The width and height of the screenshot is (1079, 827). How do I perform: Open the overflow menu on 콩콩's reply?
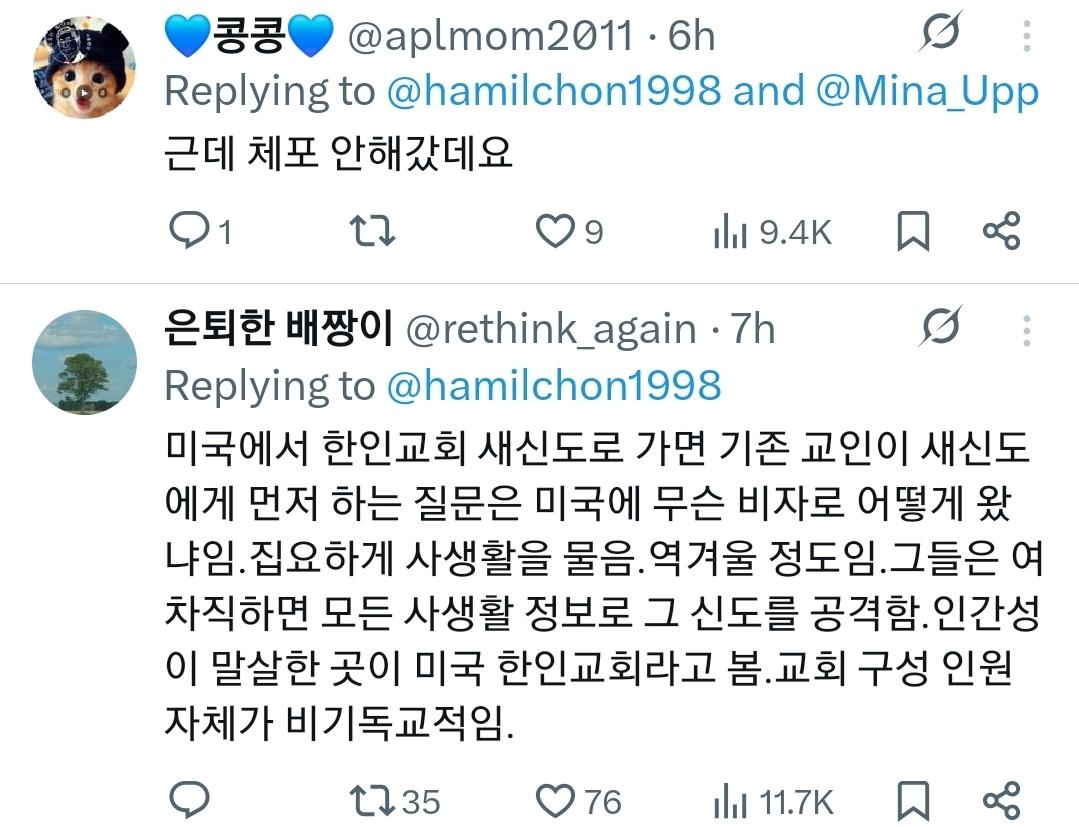tap(1026, 36)
